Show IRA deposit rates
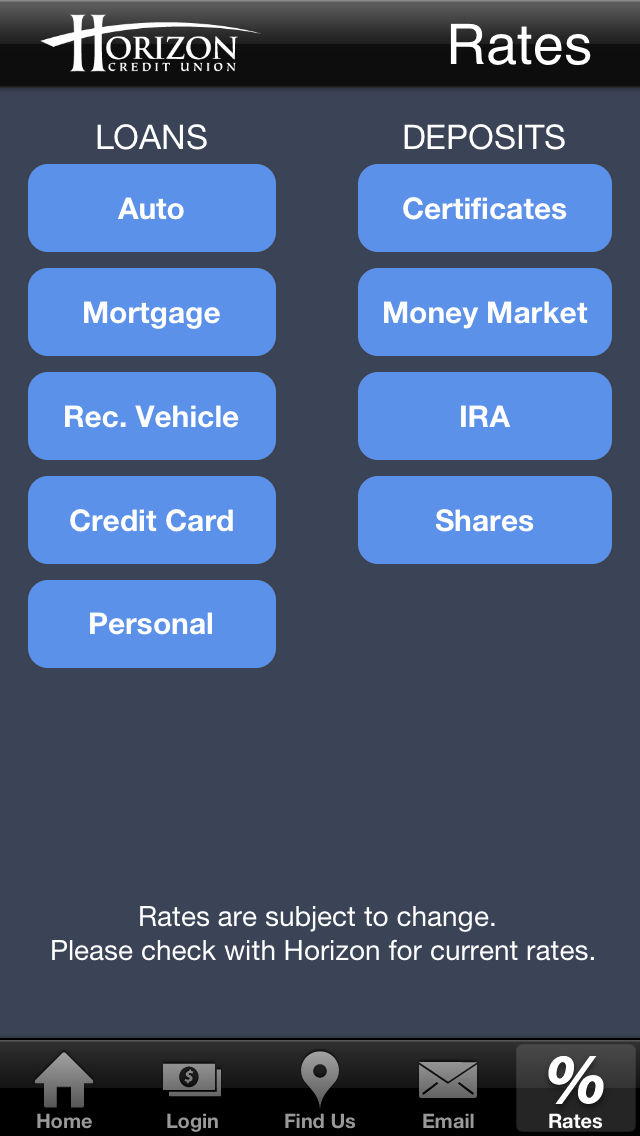The image size is (640, 1136). point(485,416)
